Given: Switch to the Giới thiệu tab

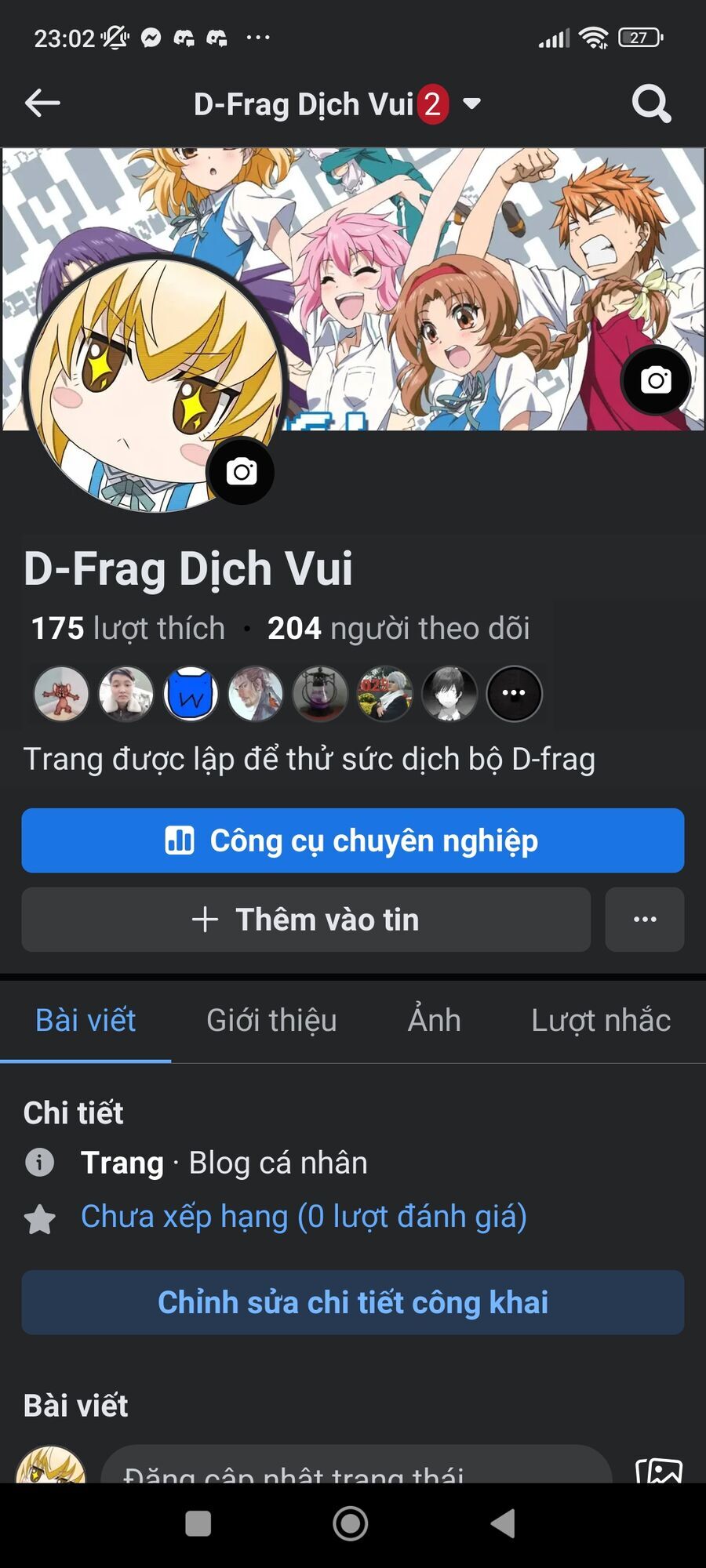Looking at the screenshot, I should 271,1020.
